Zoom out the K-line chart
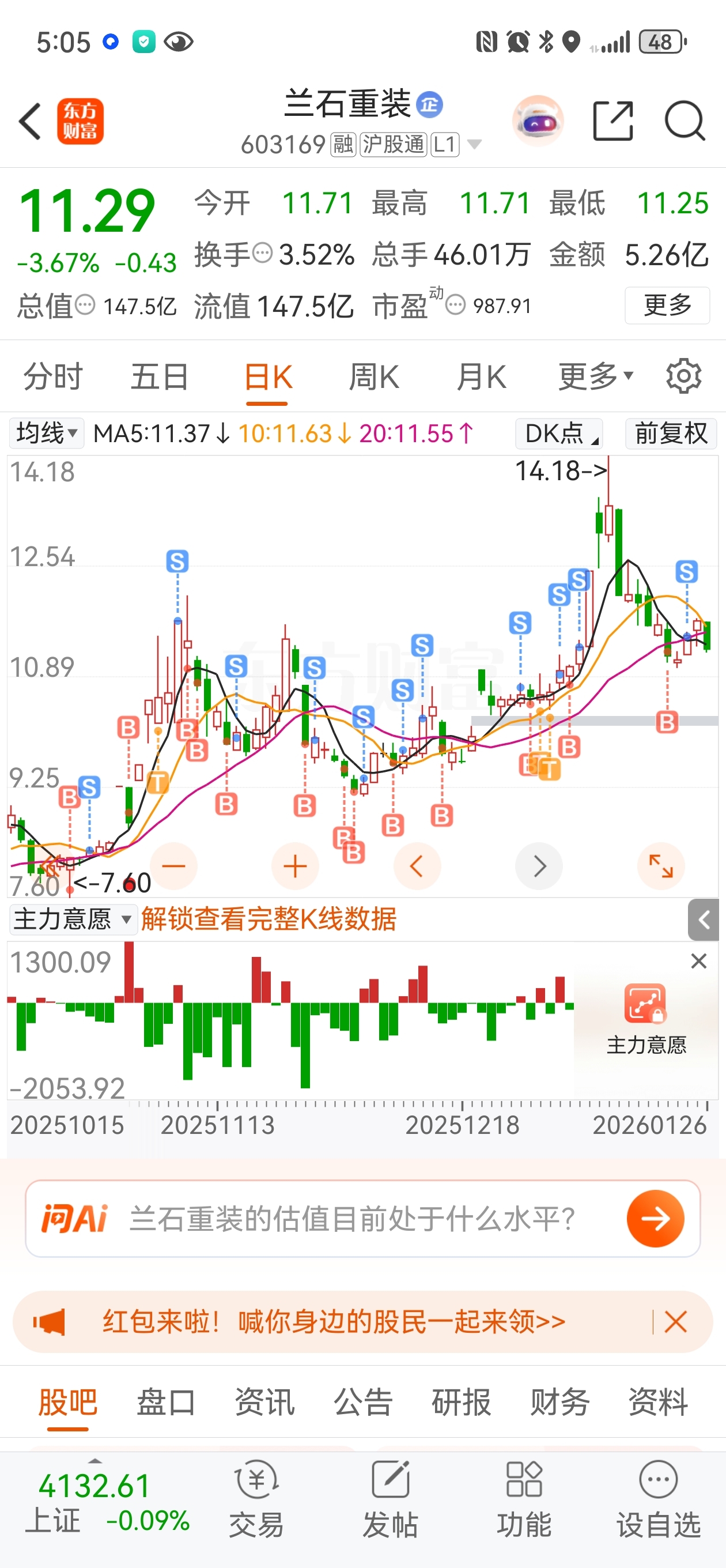The image size is (726, 1568). (173, 865)
